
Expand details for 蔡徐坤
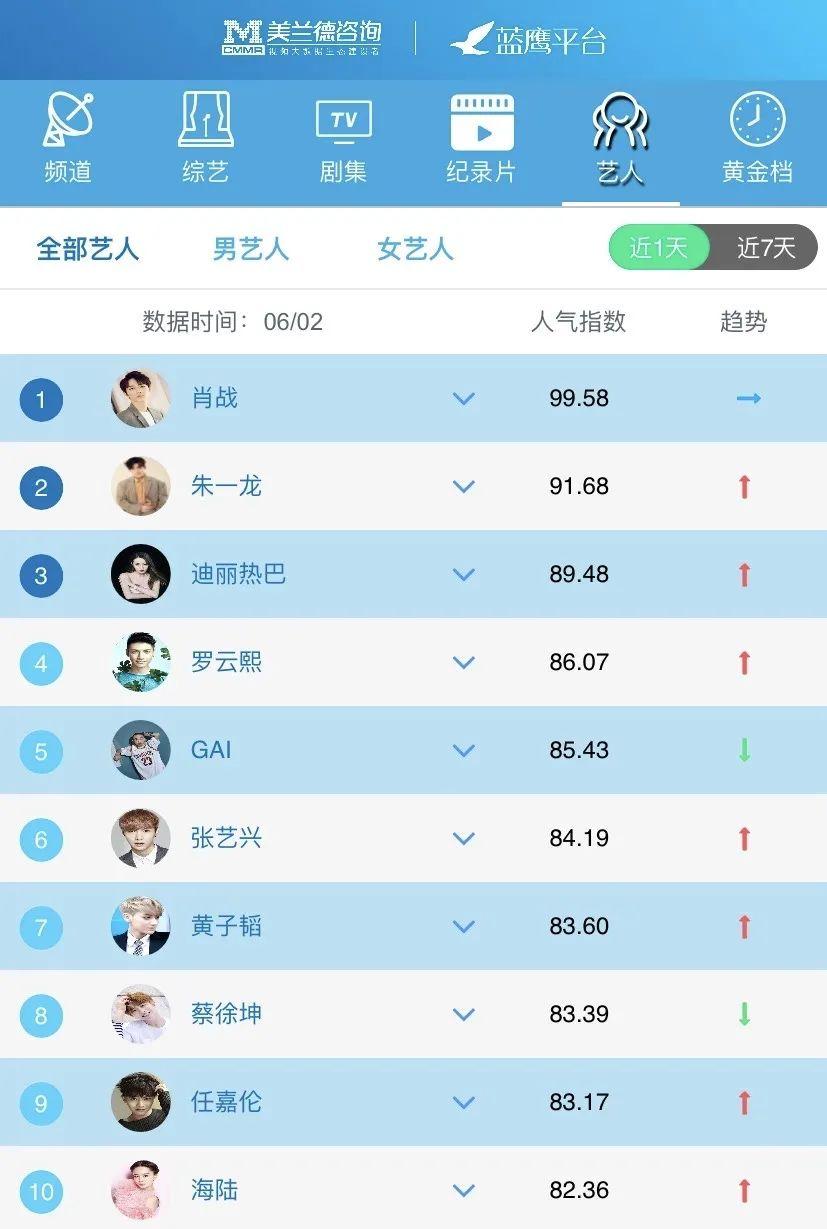pos(463,1014)
